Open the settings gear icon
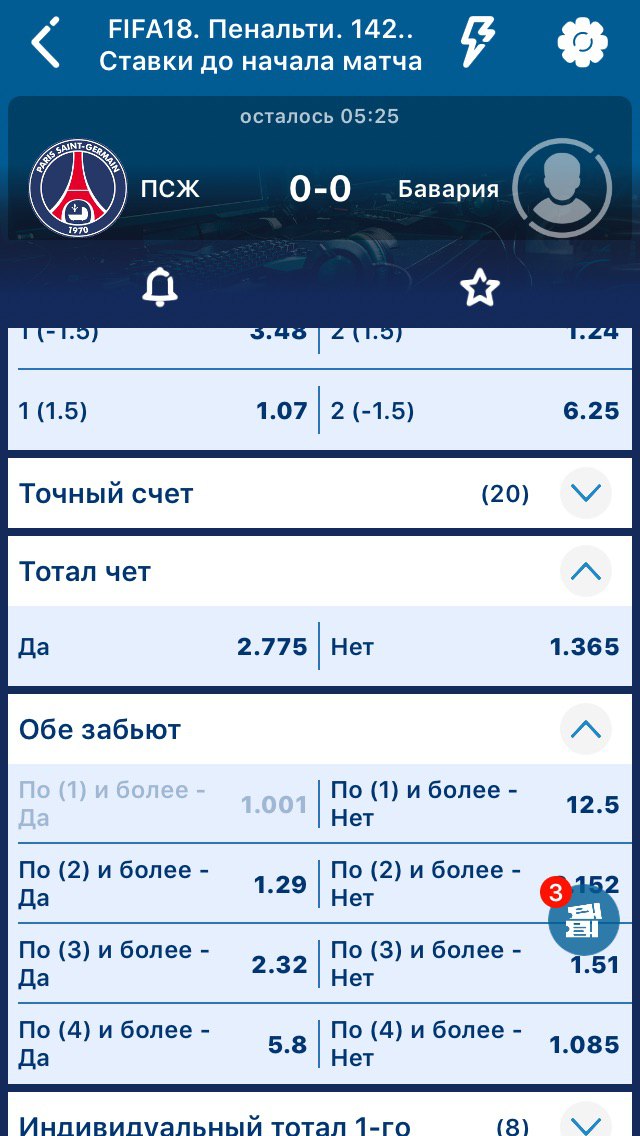The image size is (640, 1136). [583, 42]
